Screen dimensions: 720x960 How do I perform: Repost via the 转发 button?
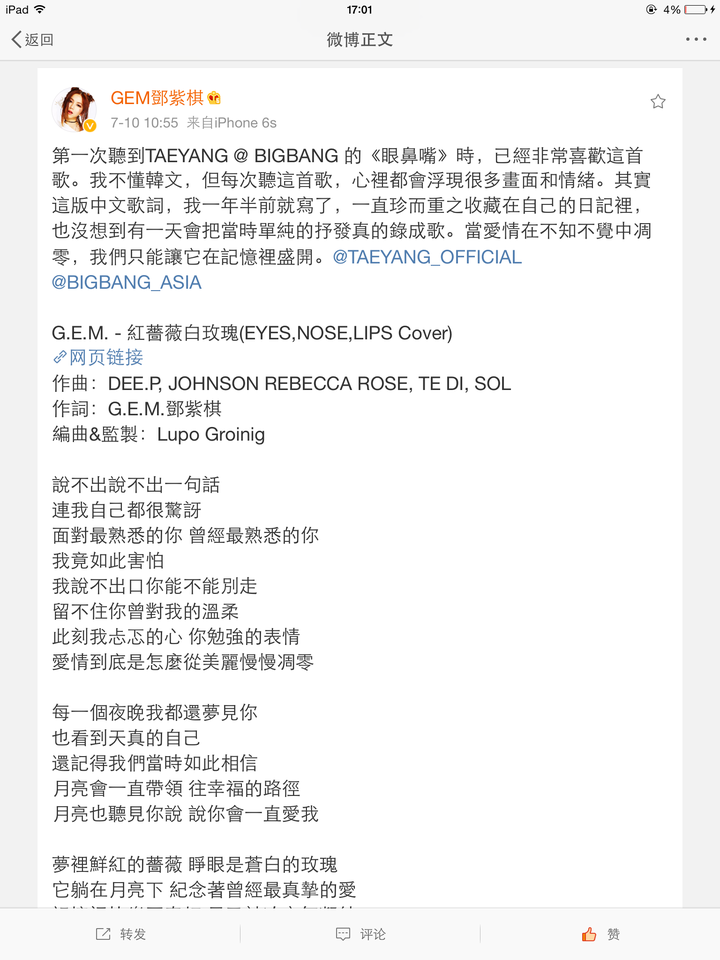(121, 934)
